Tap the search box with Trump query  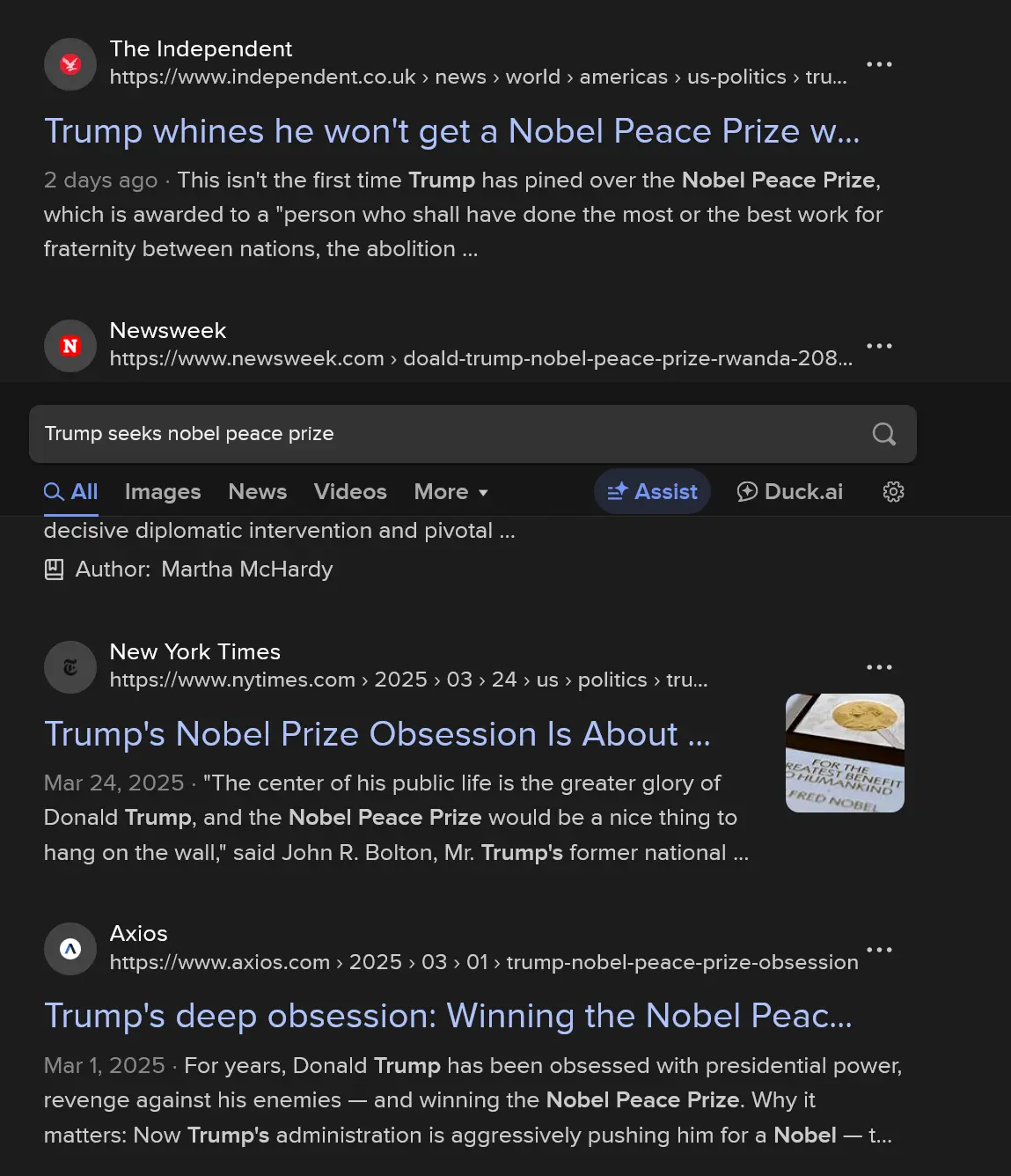point(440,434)
